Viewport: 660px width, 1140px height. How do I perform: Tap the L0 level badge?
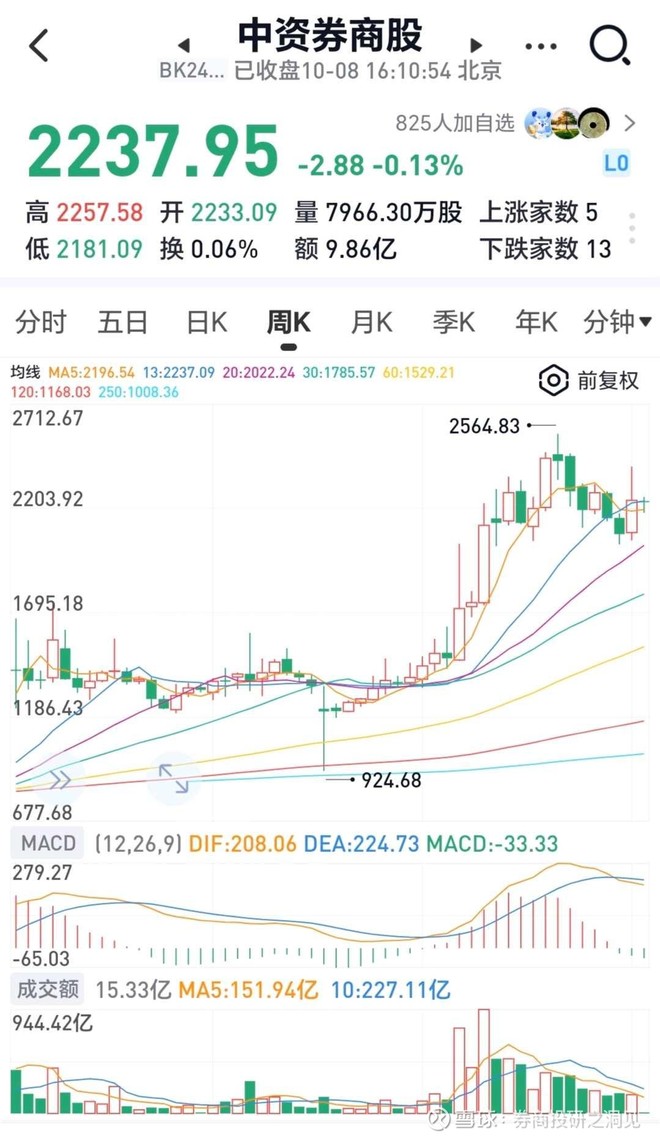pyautogui.click(x=616, y=162)
